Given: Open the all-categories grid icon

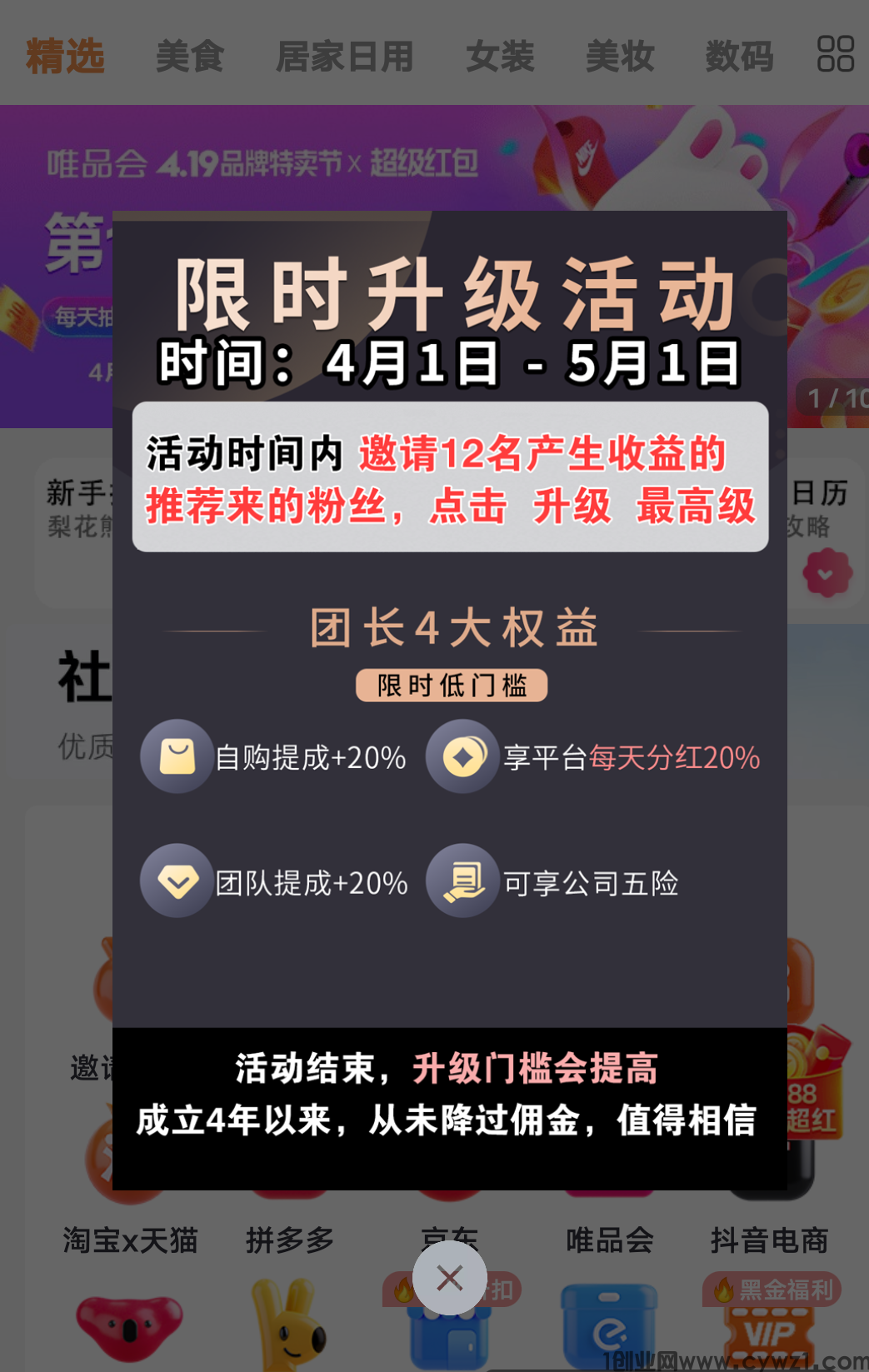Looking at the screenshot, I should tap(835, 54).
